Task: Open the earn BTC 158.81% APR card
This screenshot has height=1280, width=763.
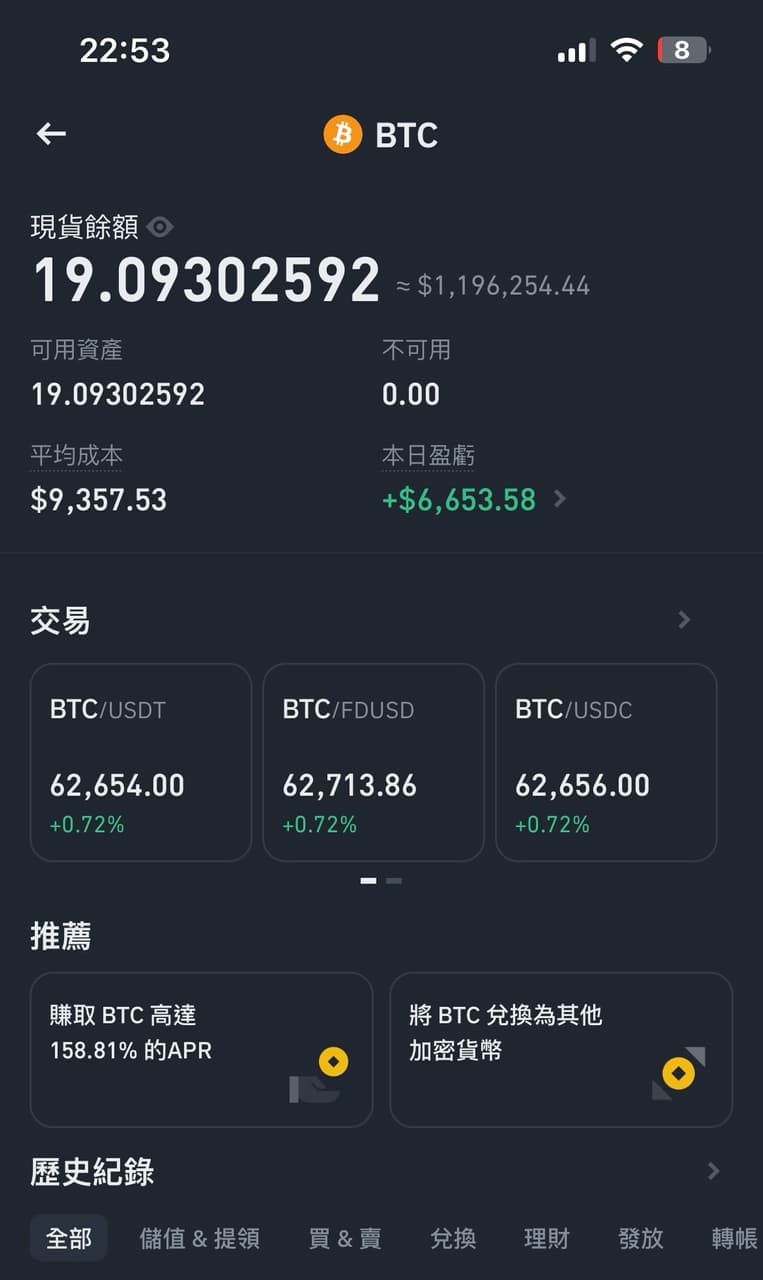Action: click(201, 1050)
